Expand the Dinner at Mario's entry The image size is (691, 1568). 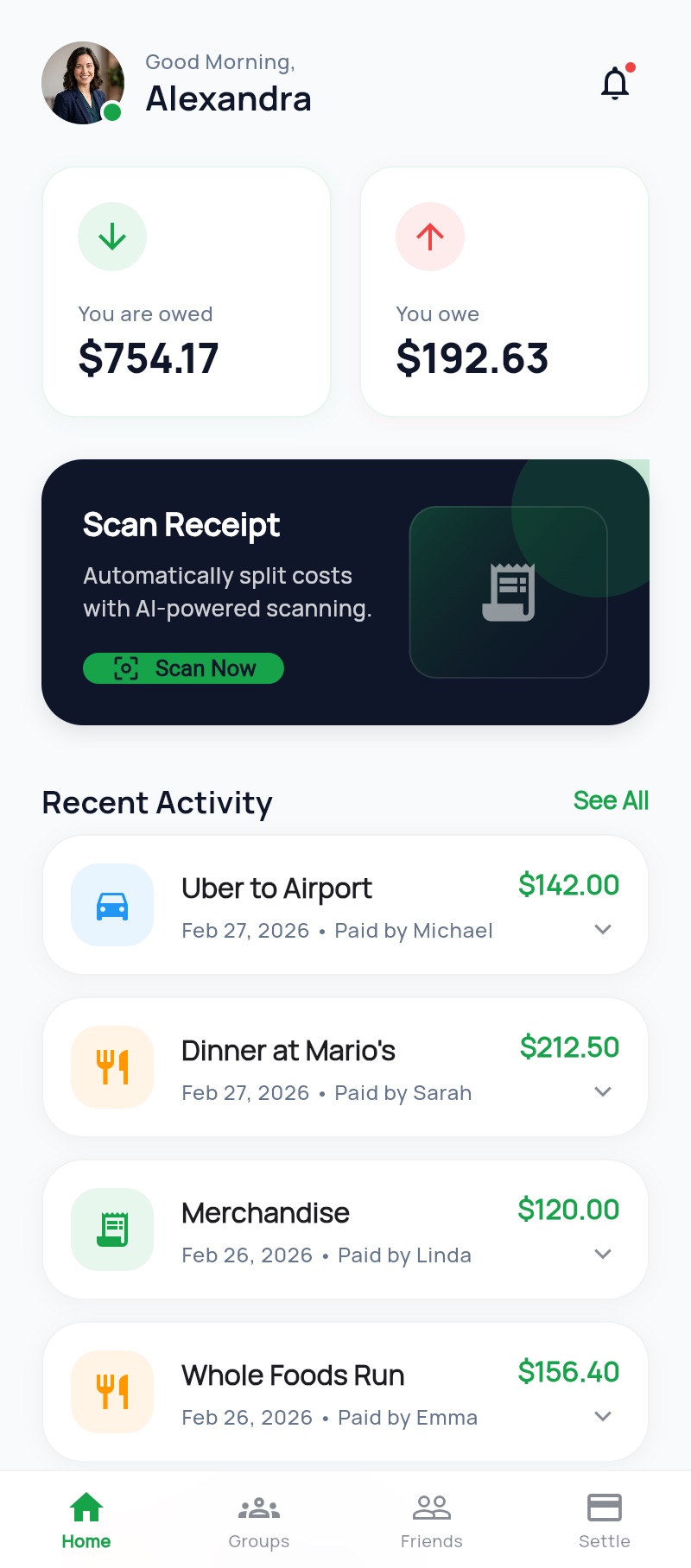click(x=602, y=1092)
